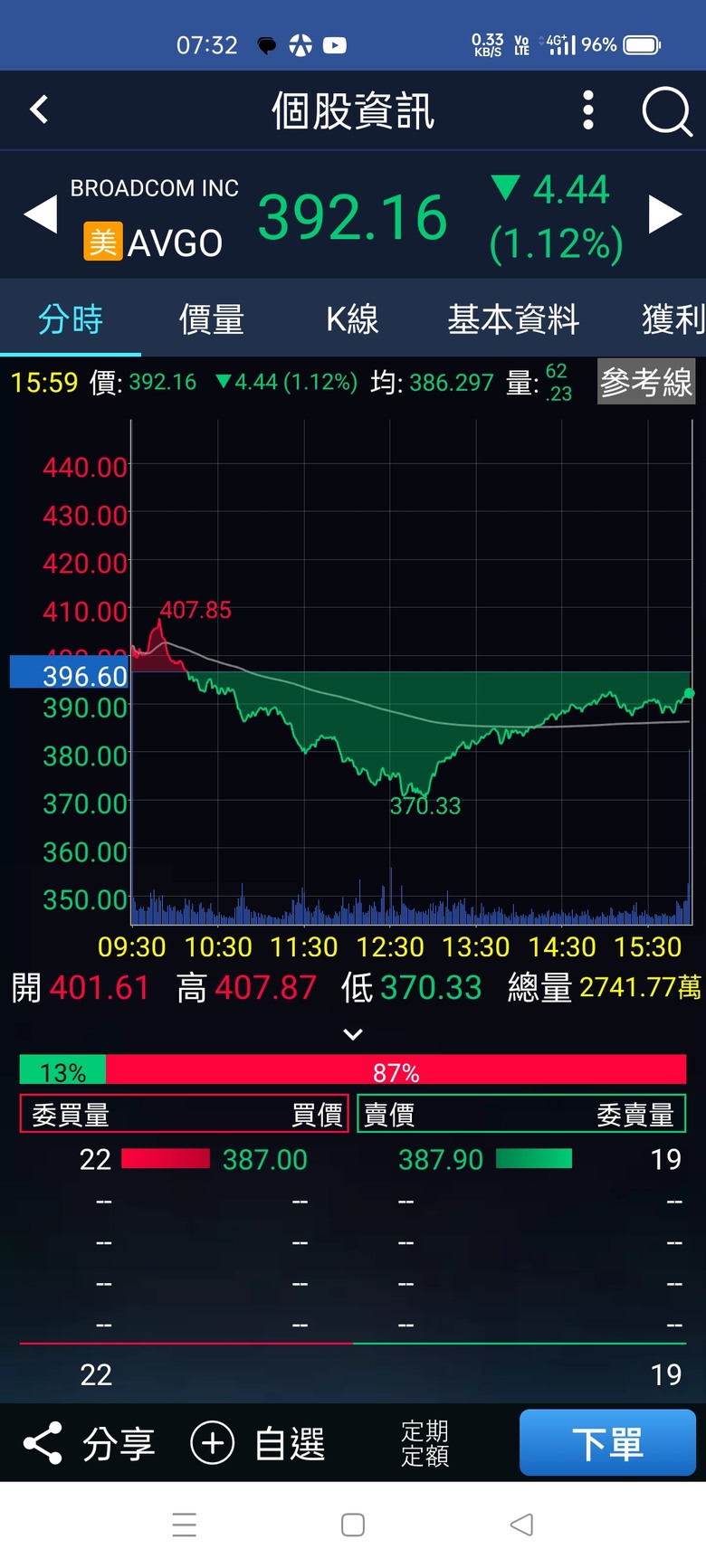Image resolution: width=706 pixels, height=1568 pixels.
Task: Expand details with the chevron below the chart
Action: pos(353,1034)
